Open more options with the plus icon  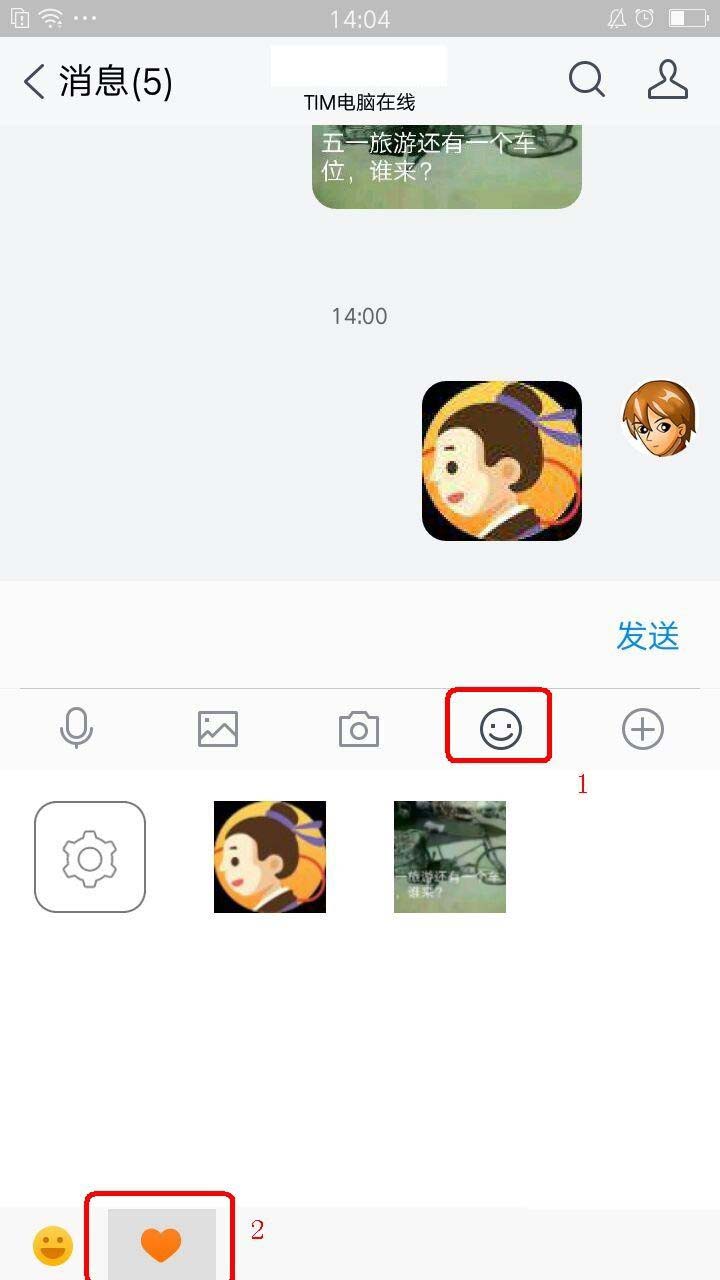[642, 729]
